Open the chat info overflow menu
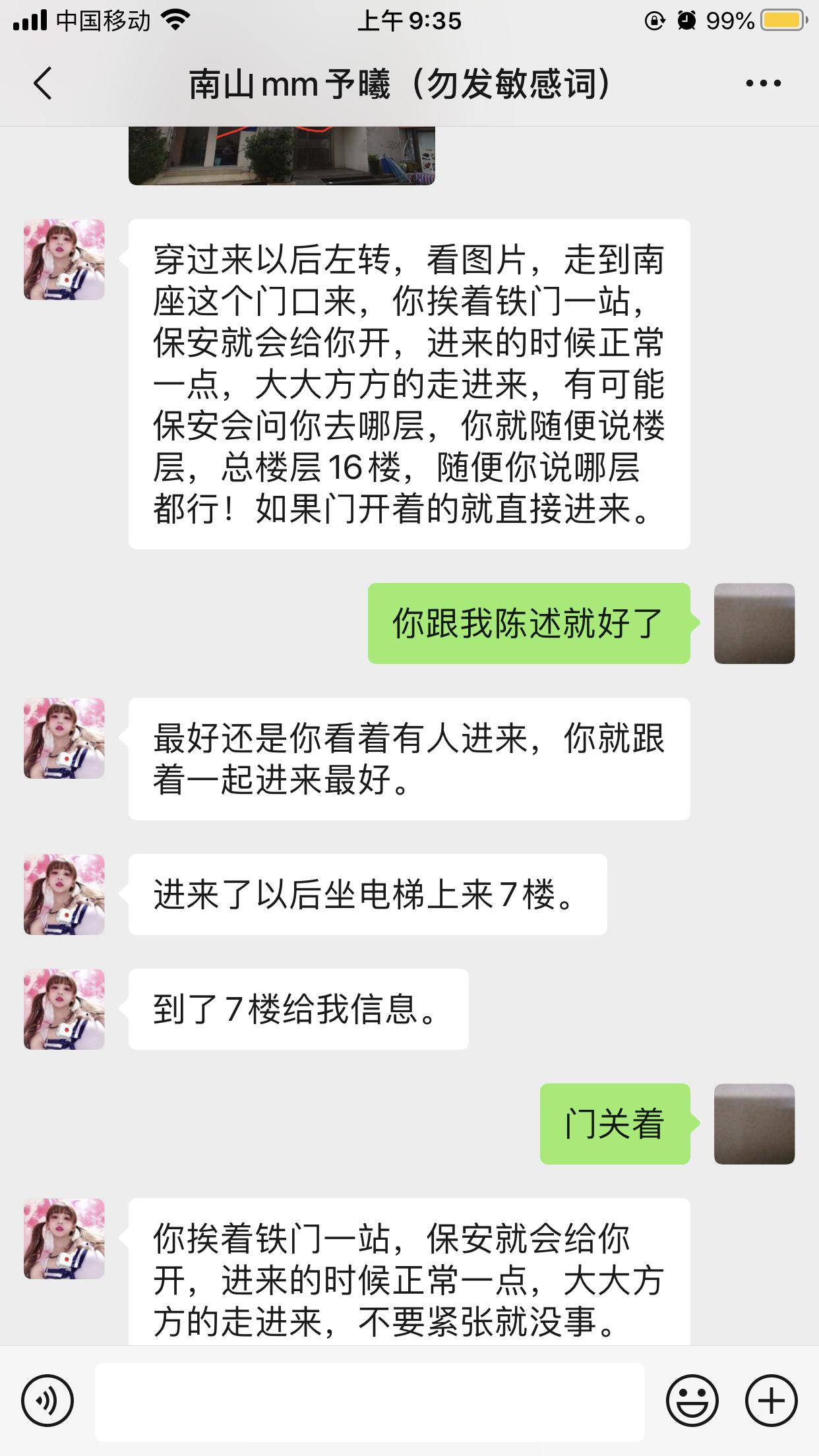Screen dimensions: 819x1456 point(763,84)
